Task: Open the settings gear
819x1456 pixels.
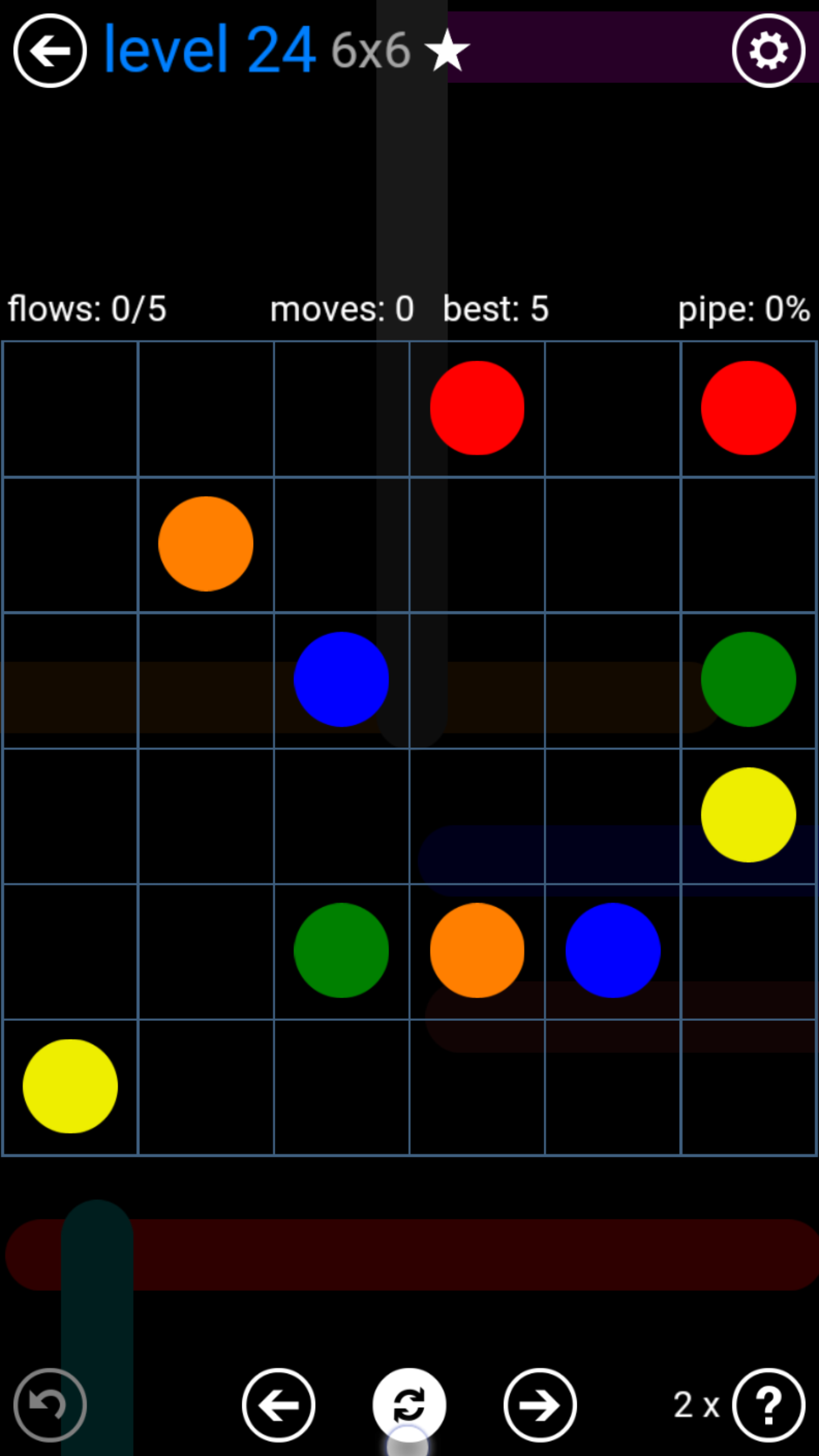Action: click(x=768, y=50)
